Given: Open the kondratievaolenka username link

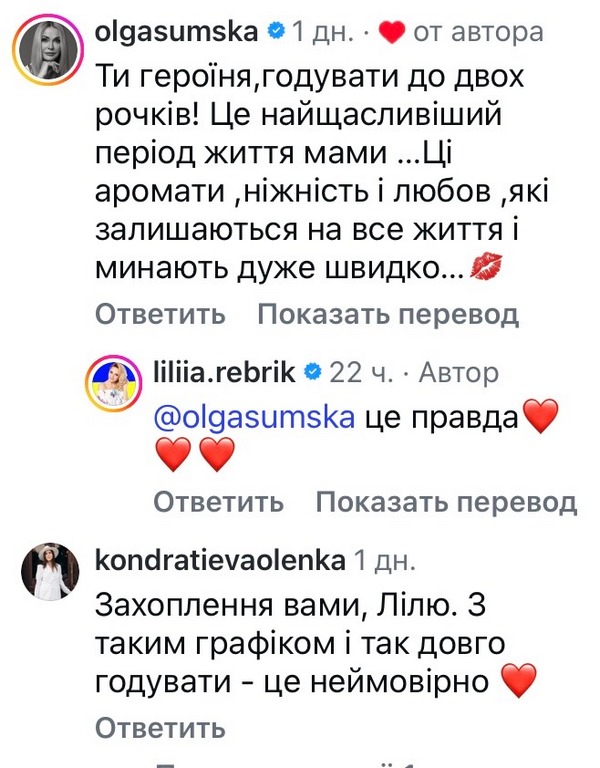Looking at the screenshot, I should coord(217,560).
